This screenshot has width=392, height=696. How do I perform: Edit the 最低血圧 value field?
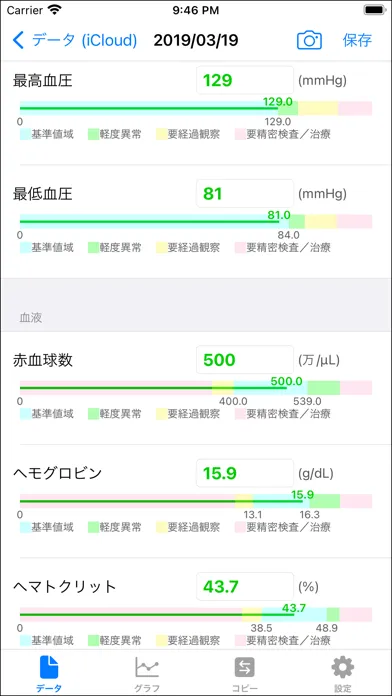coord(245,194)
